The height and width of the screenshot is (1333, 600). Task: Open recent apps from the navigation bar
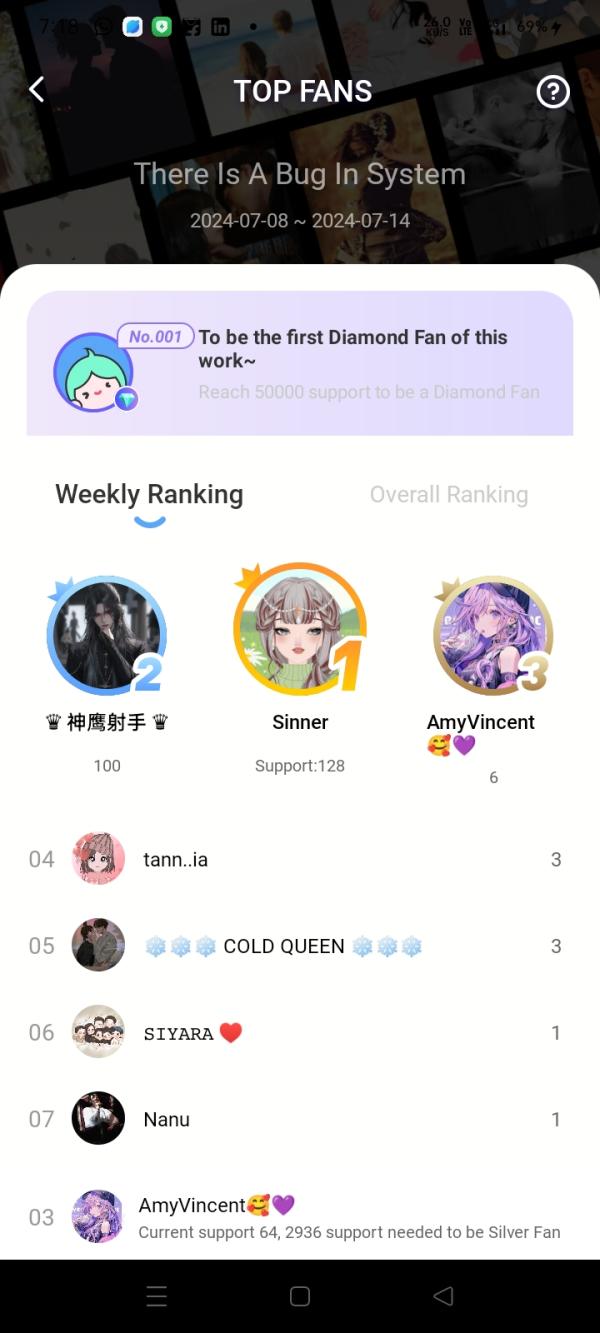(156, 1296)
